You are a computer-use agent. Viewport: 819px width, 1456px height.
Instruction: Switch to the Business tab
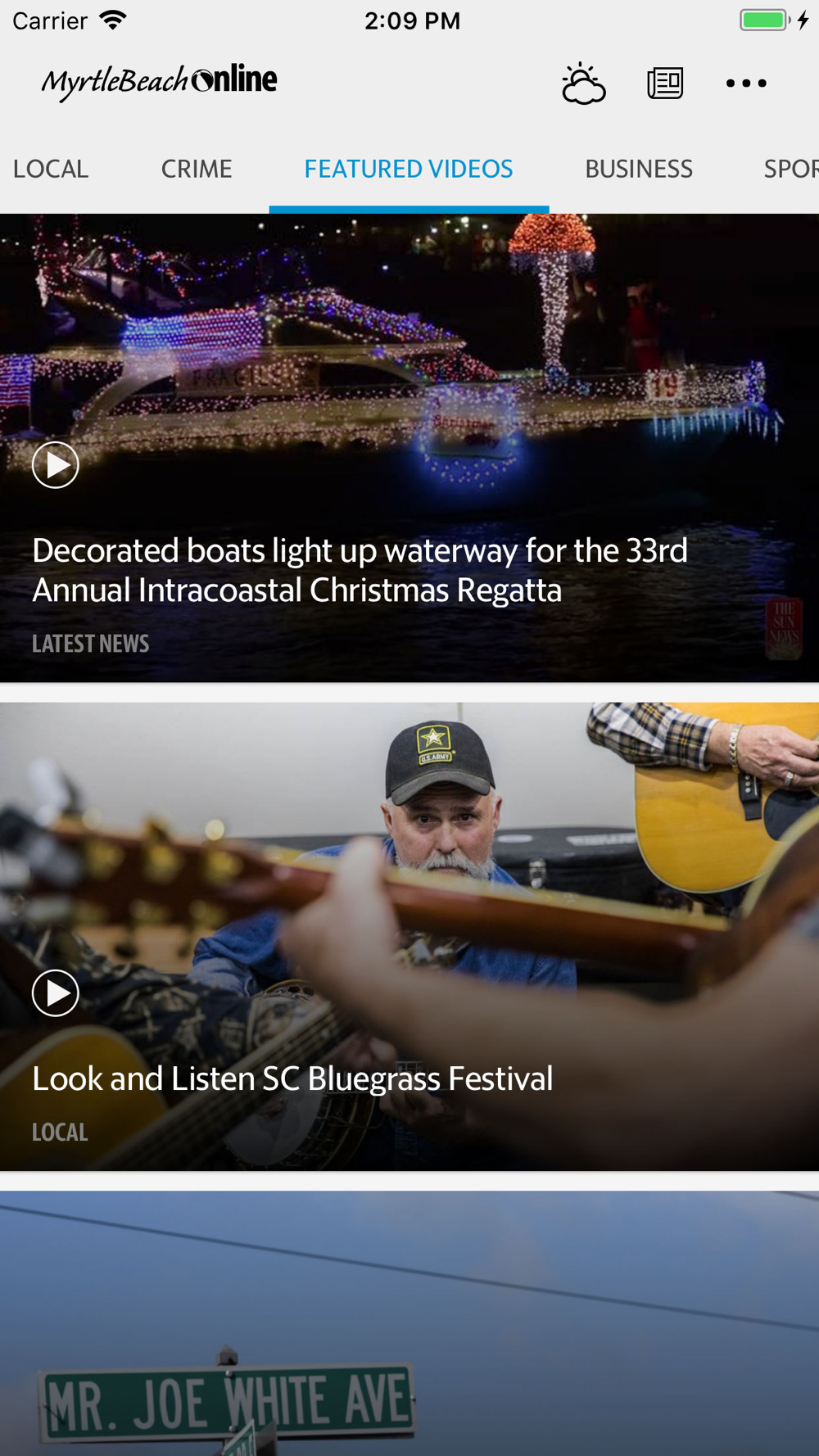tap(639, 169)
